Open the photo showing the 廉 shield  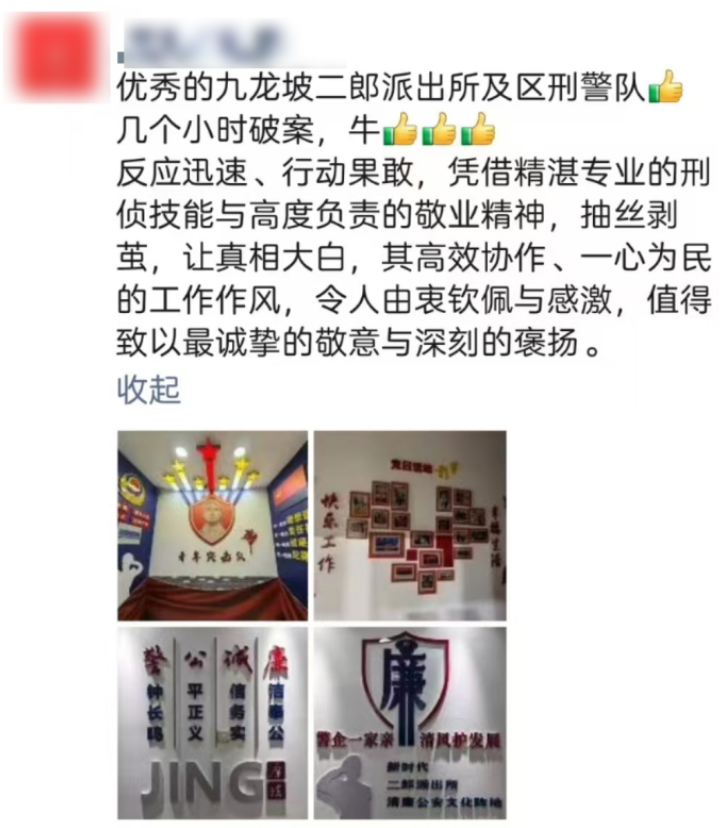pyautogui.click(x=410, y=723)
